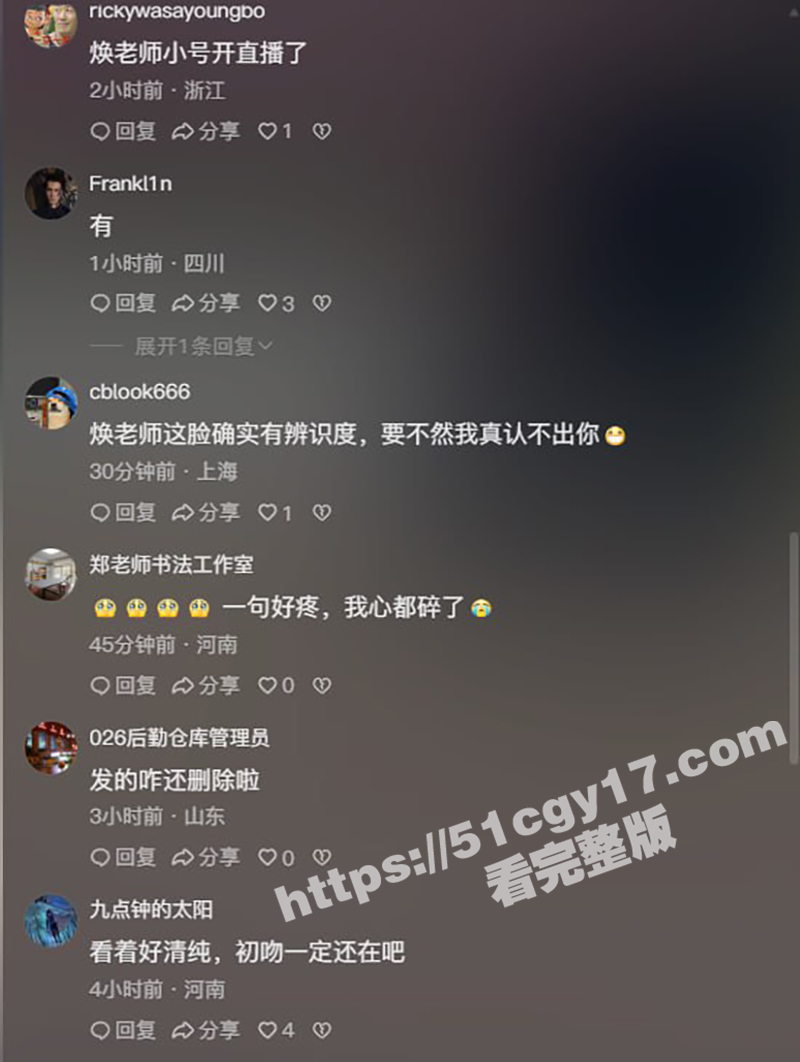800x1062 pixels.
Task: Reply to cblook666's comment
Action: (123, 513)
